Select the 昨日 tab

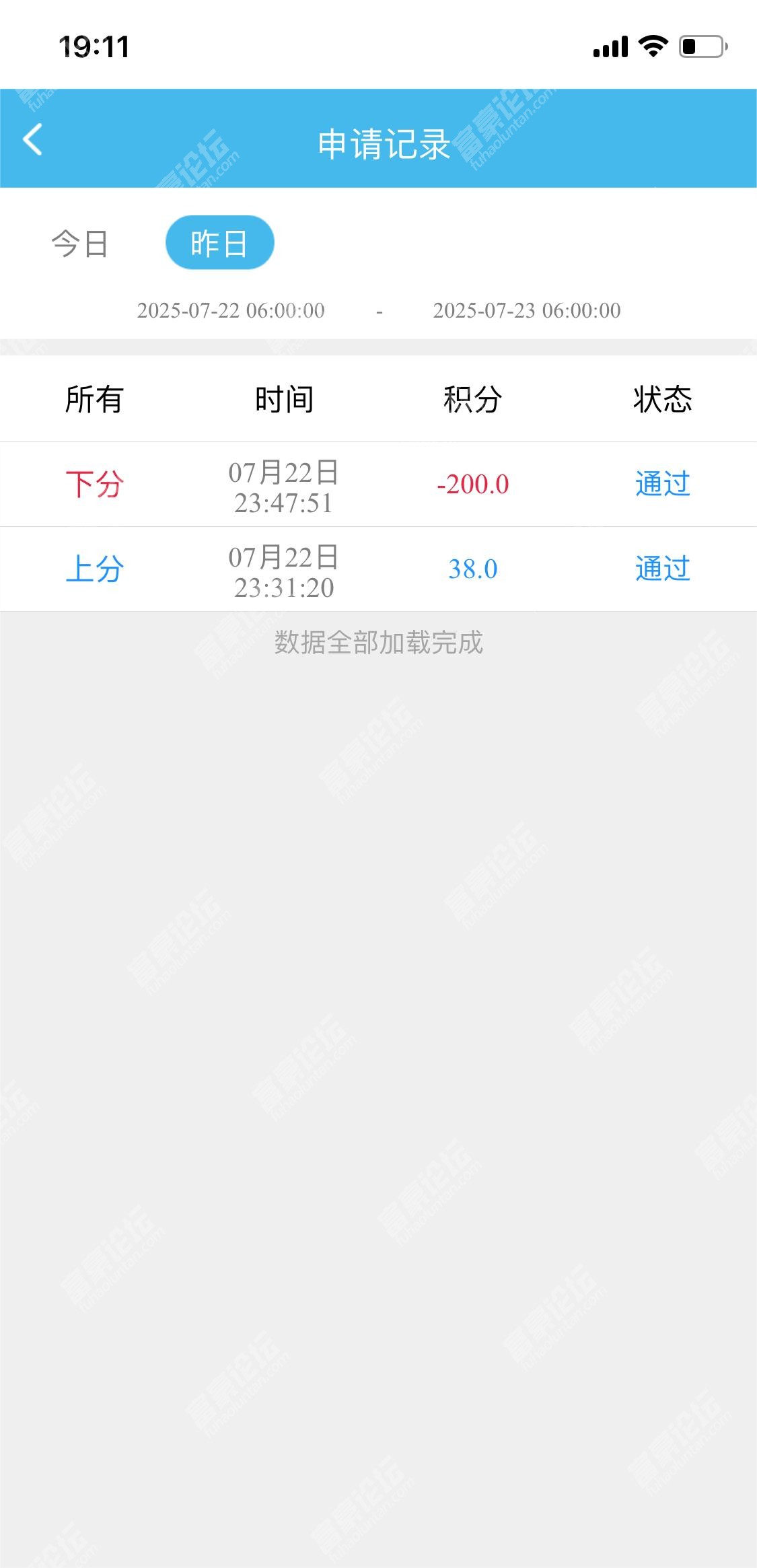(219, 243)
